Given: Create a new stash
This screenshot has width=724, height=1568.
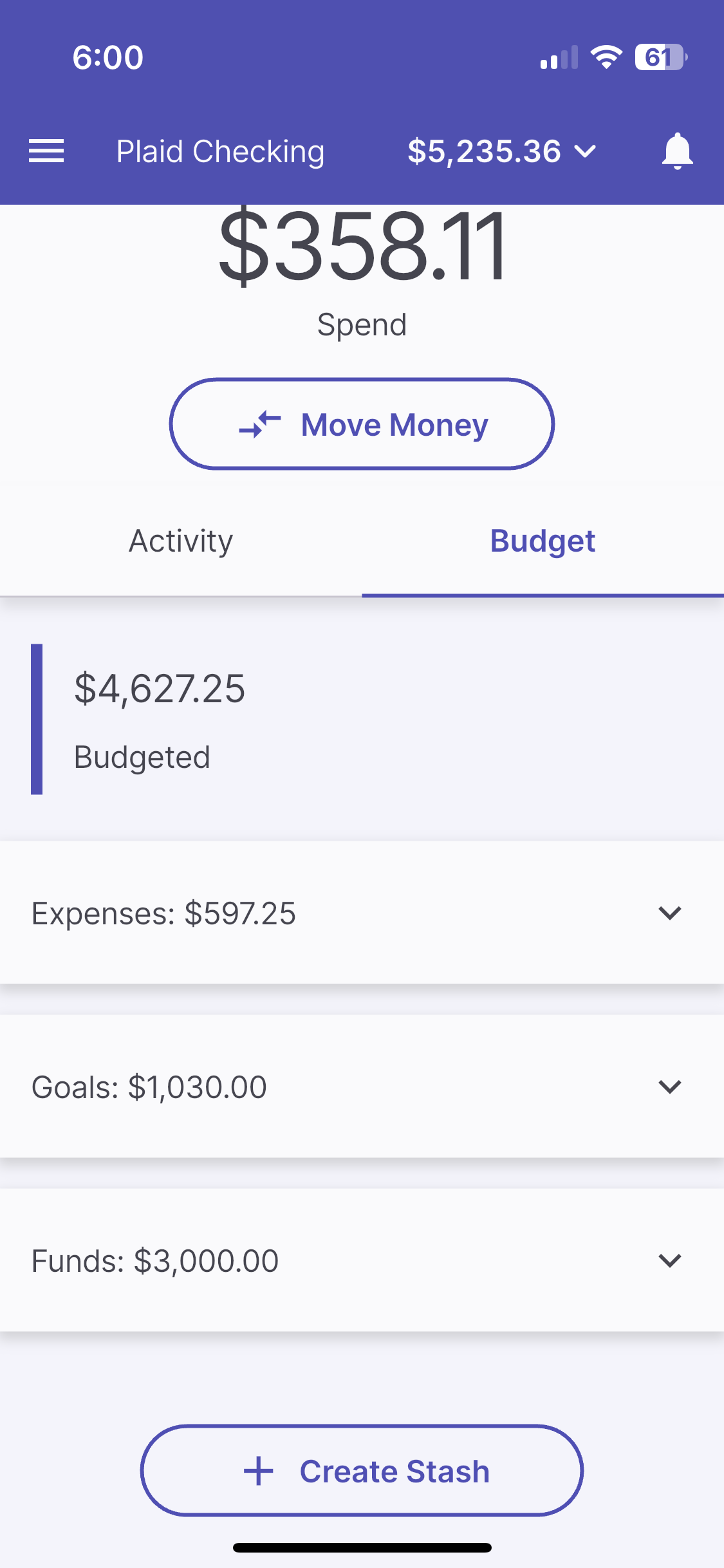Looking at the screenshot, I should [x=362, y=1471].
